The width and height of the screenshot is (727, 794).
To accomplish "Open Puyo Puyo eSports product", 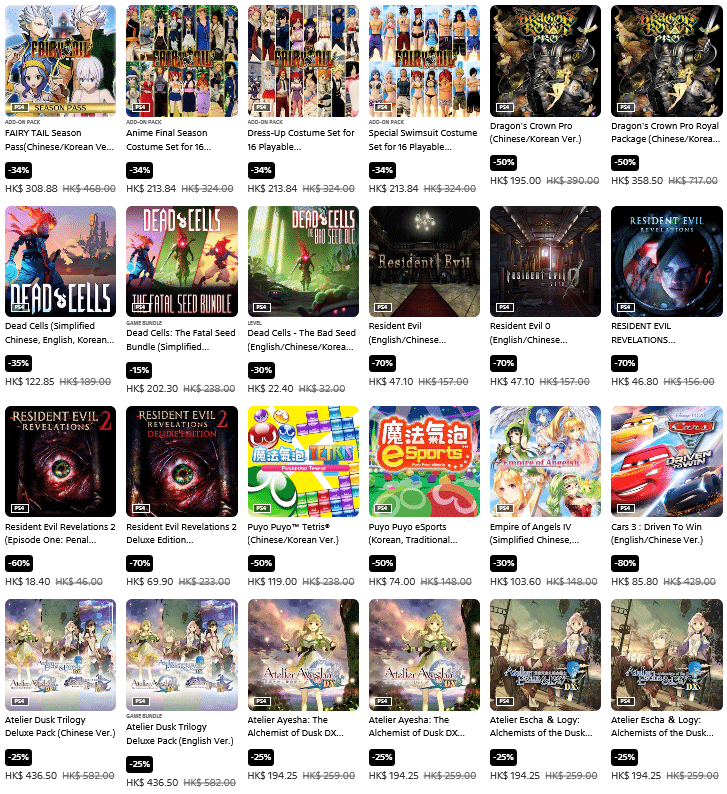I will (x=424, y=461).
